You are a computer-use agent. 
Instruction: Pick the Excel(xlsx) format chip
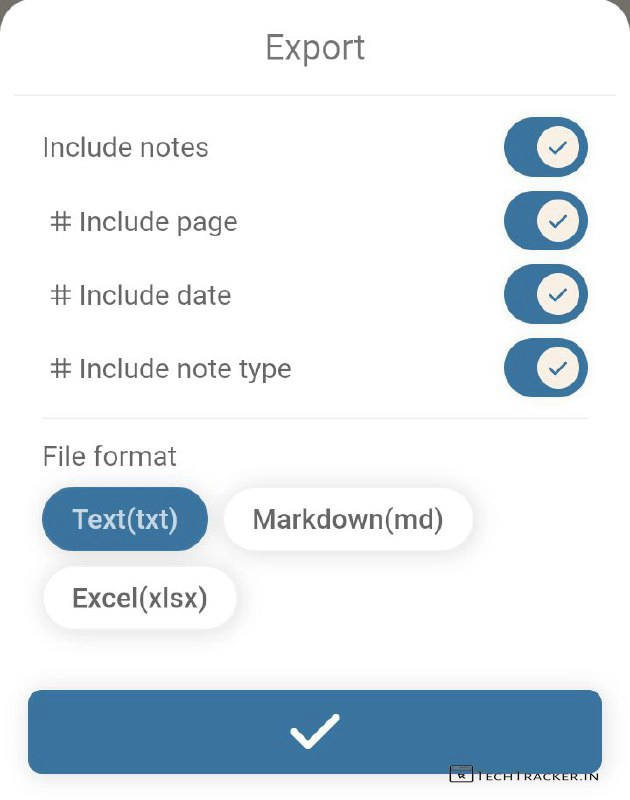[x=139, y=598]
